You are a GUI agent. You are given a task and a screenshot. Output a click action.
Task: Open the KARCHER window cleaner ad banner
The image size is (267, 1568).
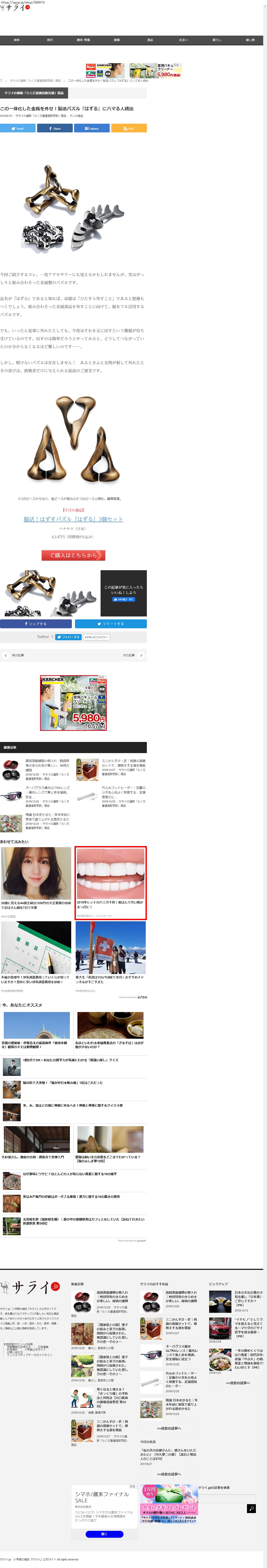point(73,702)
